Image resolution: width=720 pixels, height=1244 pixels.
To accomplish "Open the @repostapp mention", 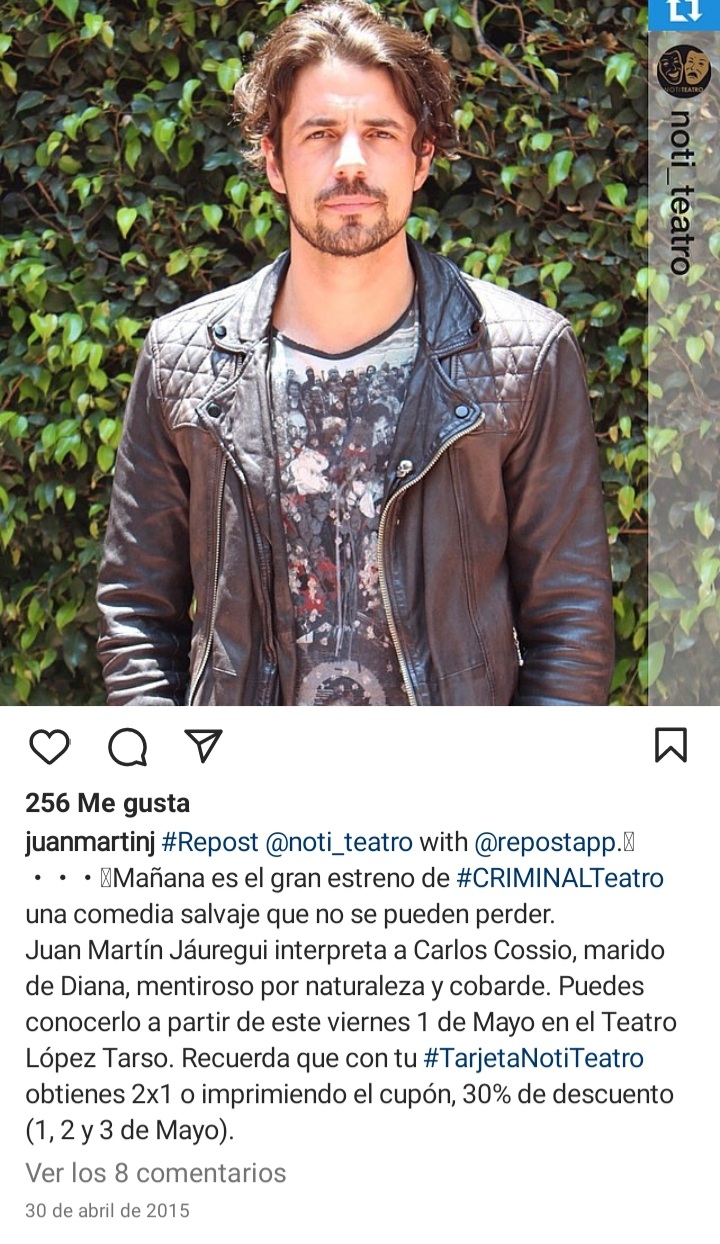I will [544, 842].
